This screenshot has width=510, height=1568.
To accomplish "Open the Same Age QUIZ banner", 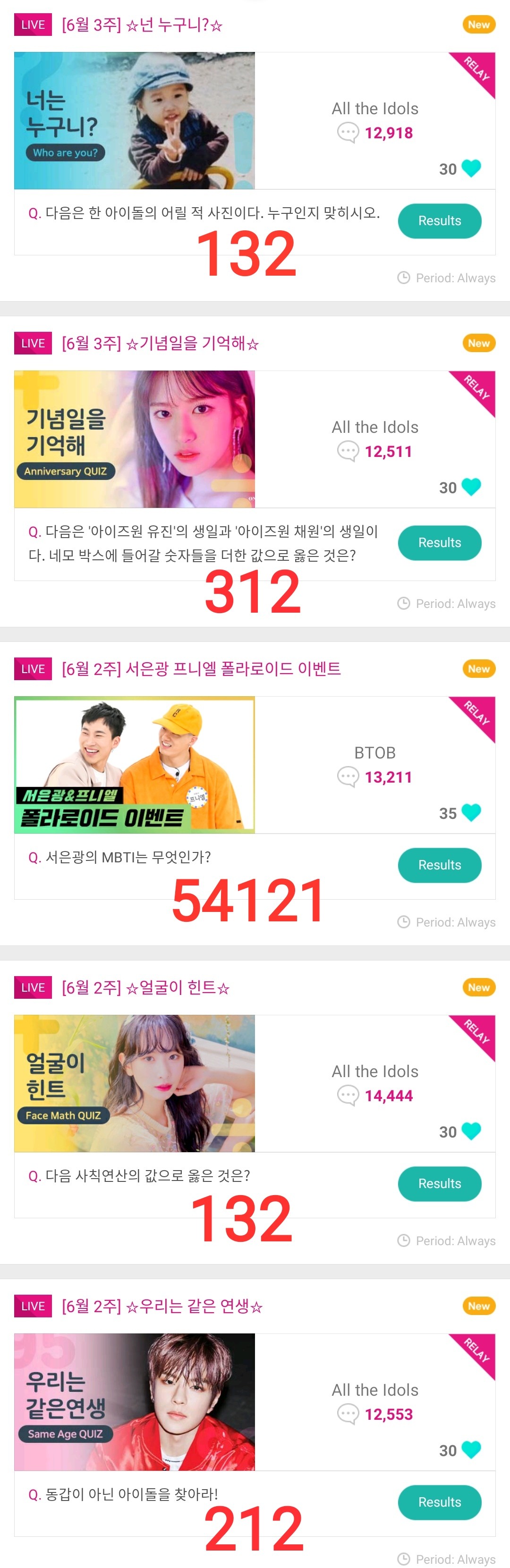I will [134, 1402].
